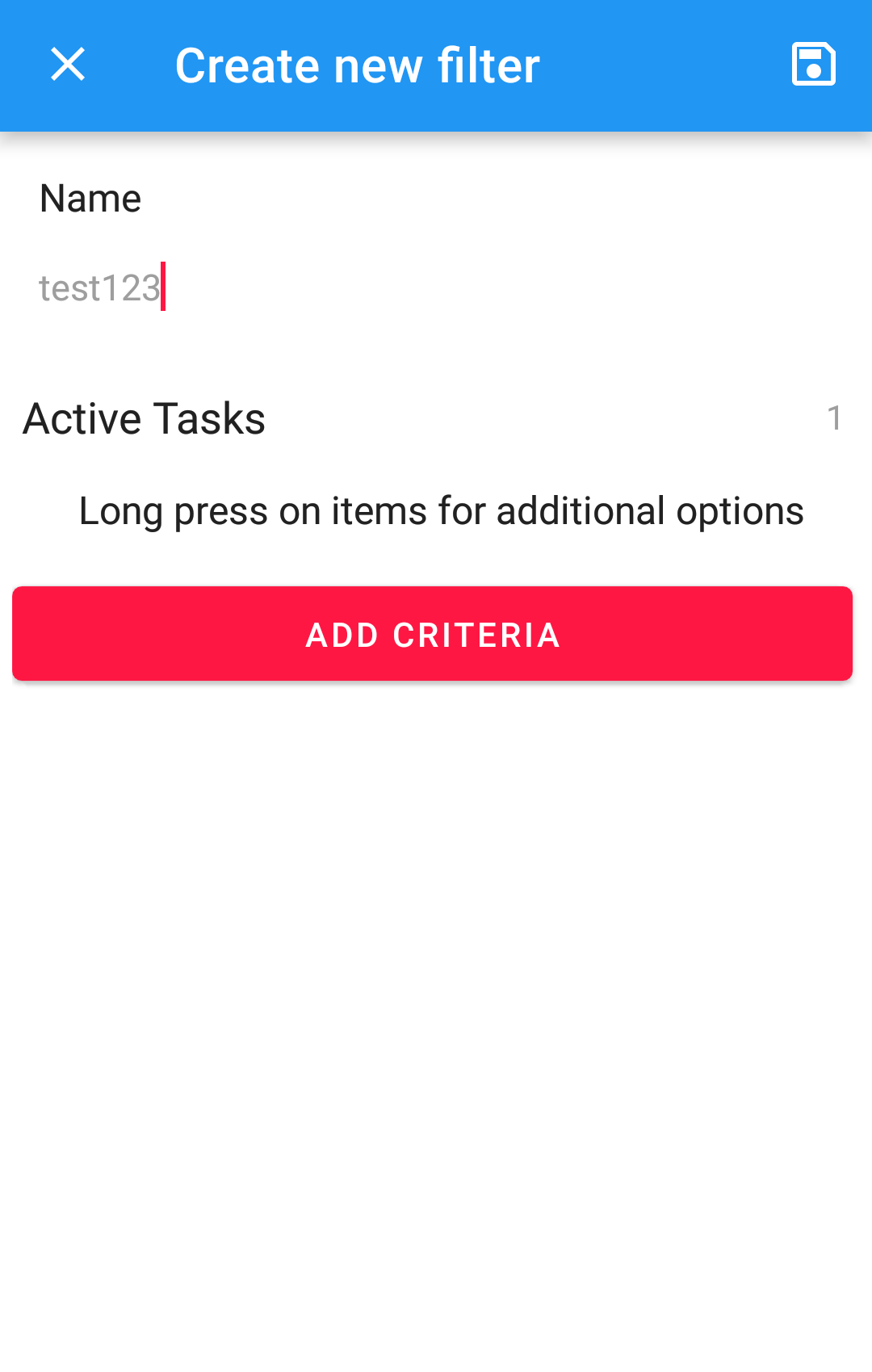Click the Active Tasks section header

point(145,418)
